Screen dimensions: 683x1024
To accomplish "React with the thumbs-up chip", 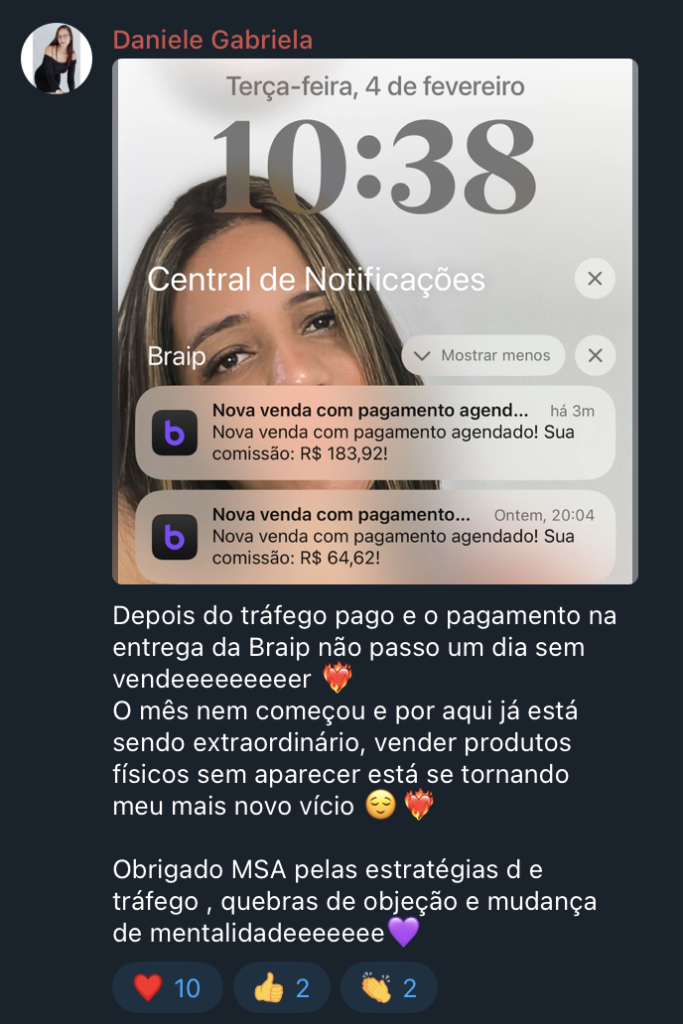I will tap(281, 989).
